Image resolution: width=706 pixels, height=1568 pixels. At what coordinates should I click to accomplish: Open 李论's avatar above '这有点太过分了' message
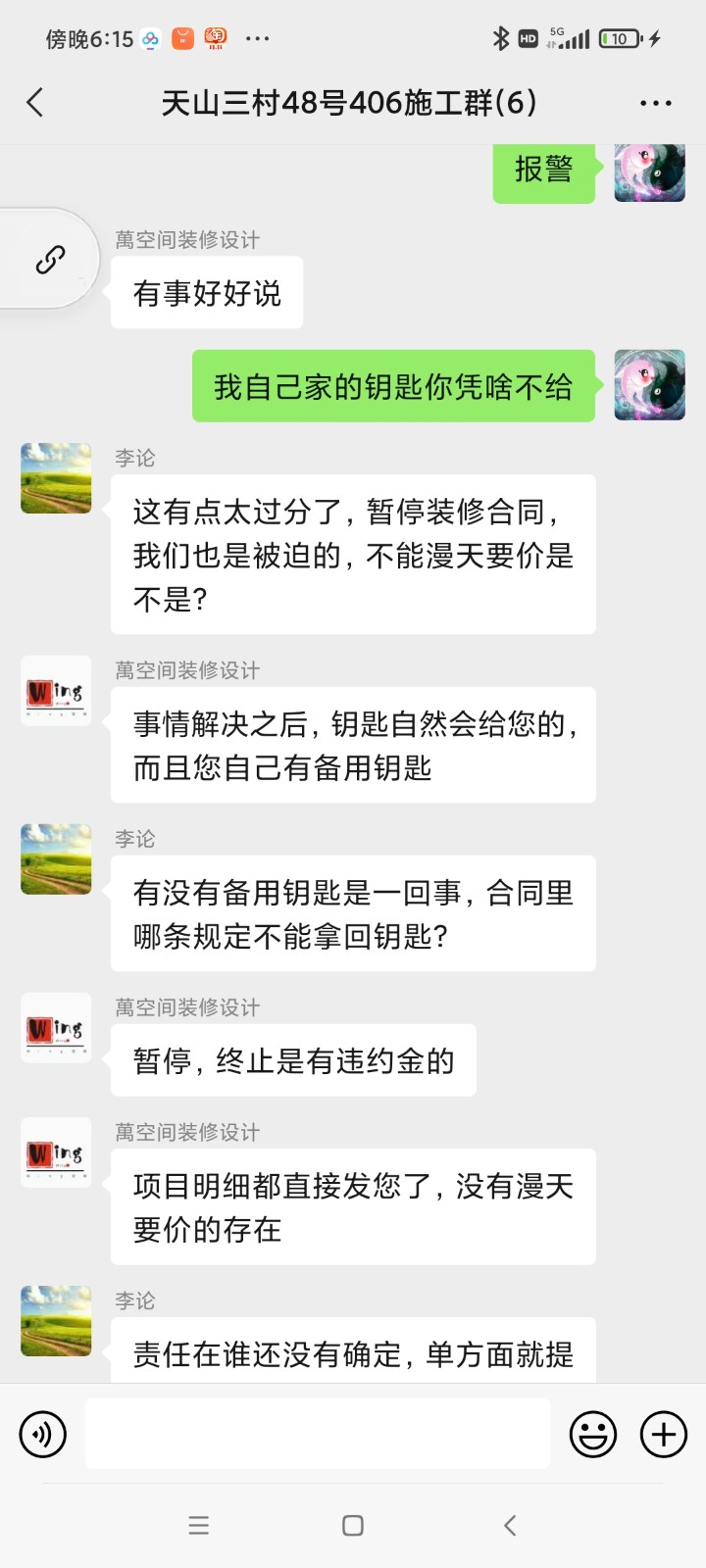56,478
